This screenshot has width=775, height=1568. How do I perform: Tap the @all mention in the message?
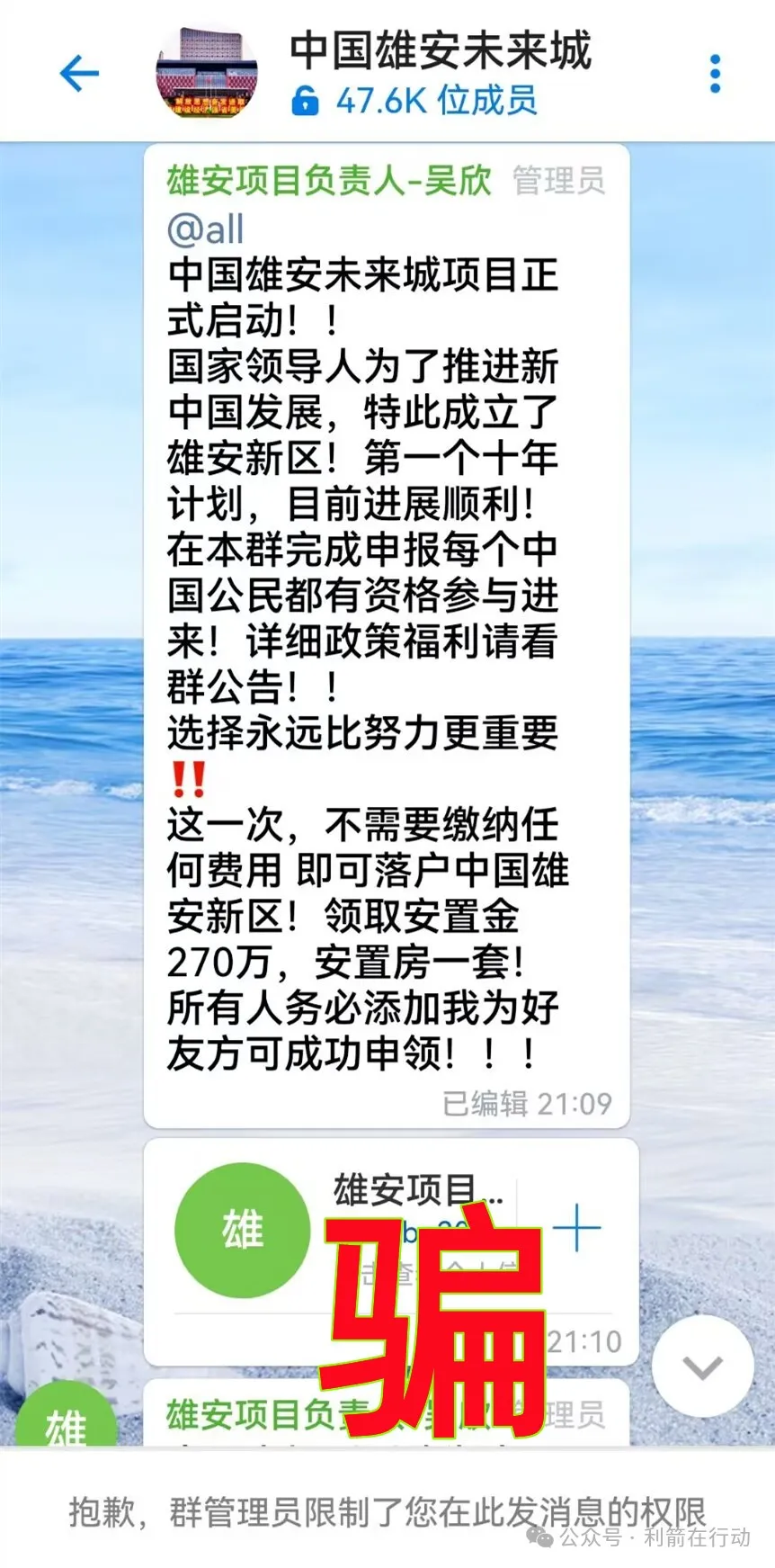click(206, 228)
